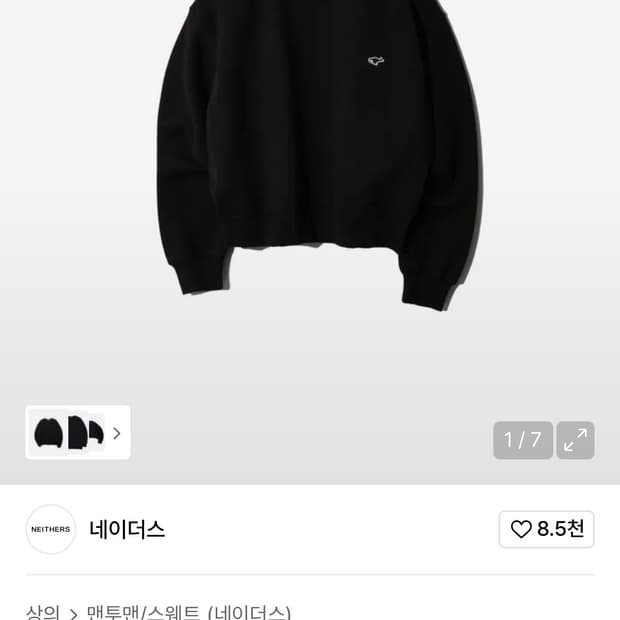Image resolution: width=620 pixels, height=620 pixels.
Task: Open the image thumbnail gallery strip
Action: pos(78,432)
